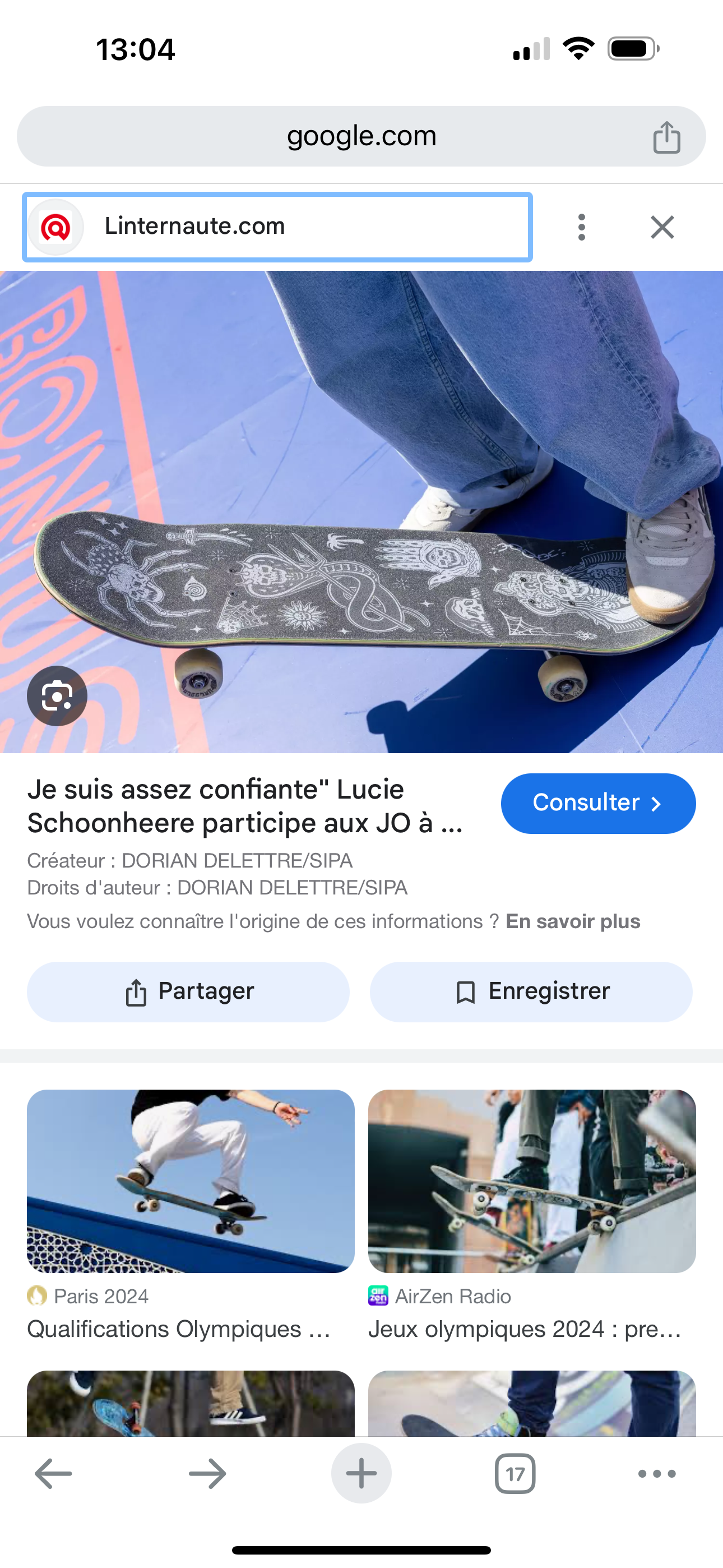The image size is (723, 1568).
Task: Open the AirZen Radio Jeux olympiques result
Action: coord(531,1215)
